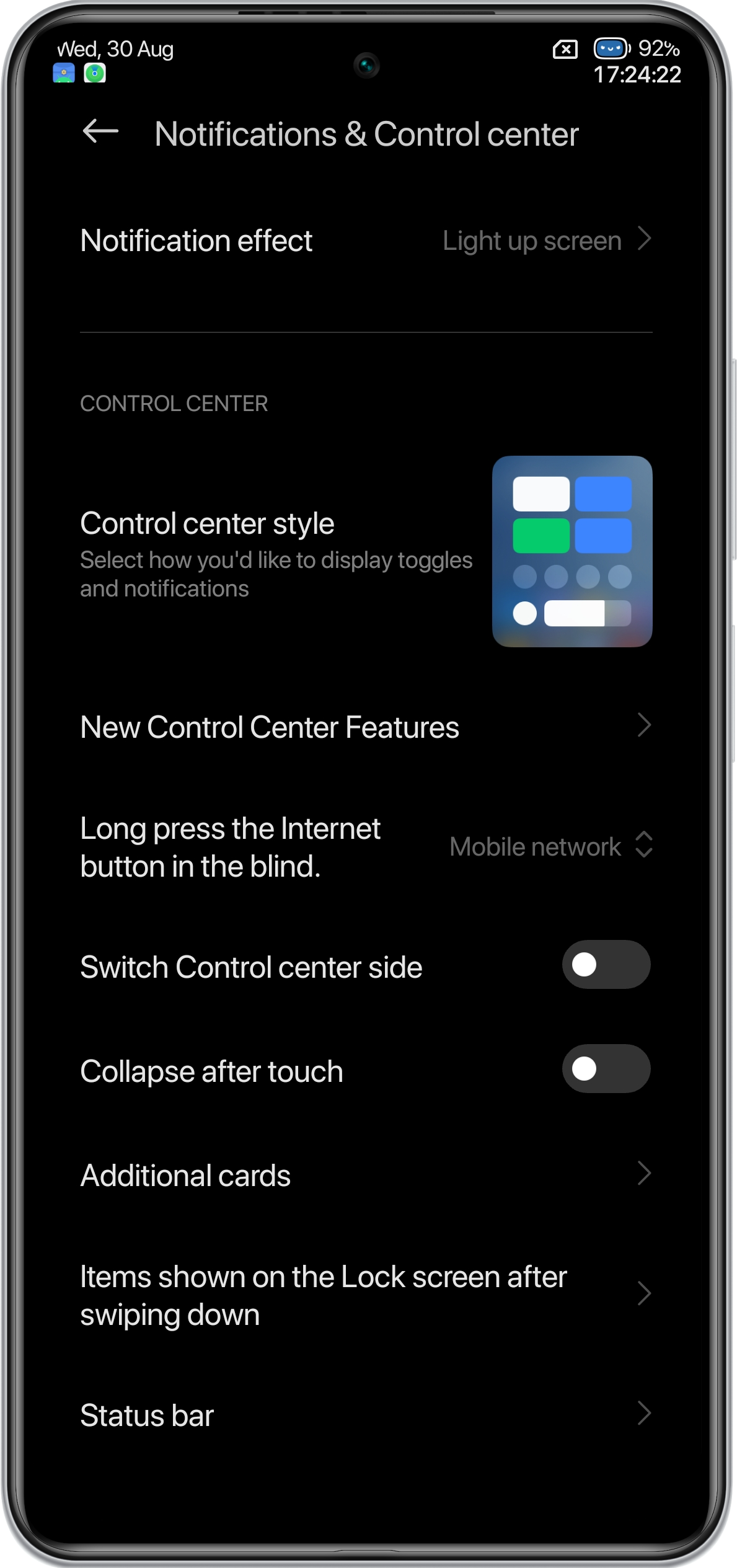Open Status bar settings
The width and height of the screenshot is (737, 1568).
coord(366,1415)
